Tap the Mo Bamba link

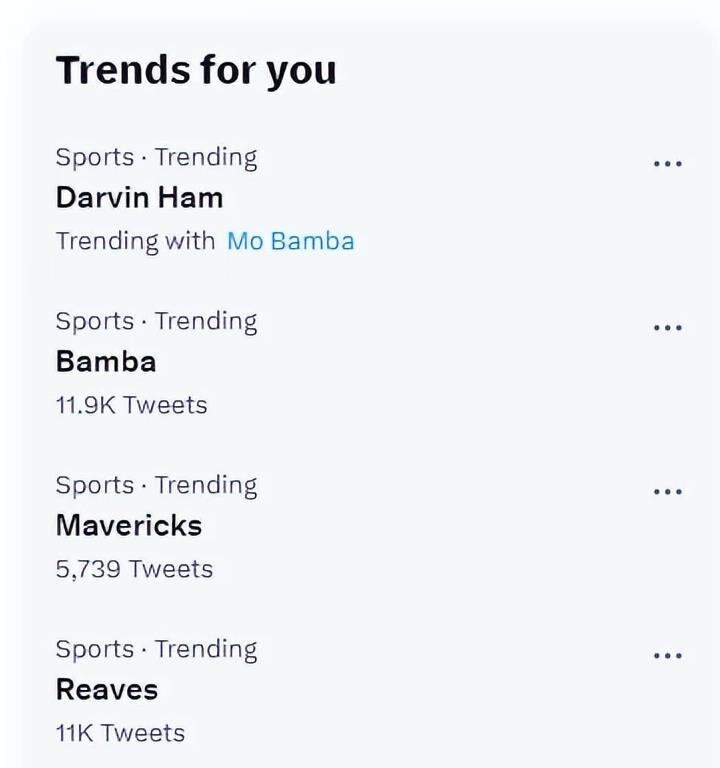tap(290, 241)
